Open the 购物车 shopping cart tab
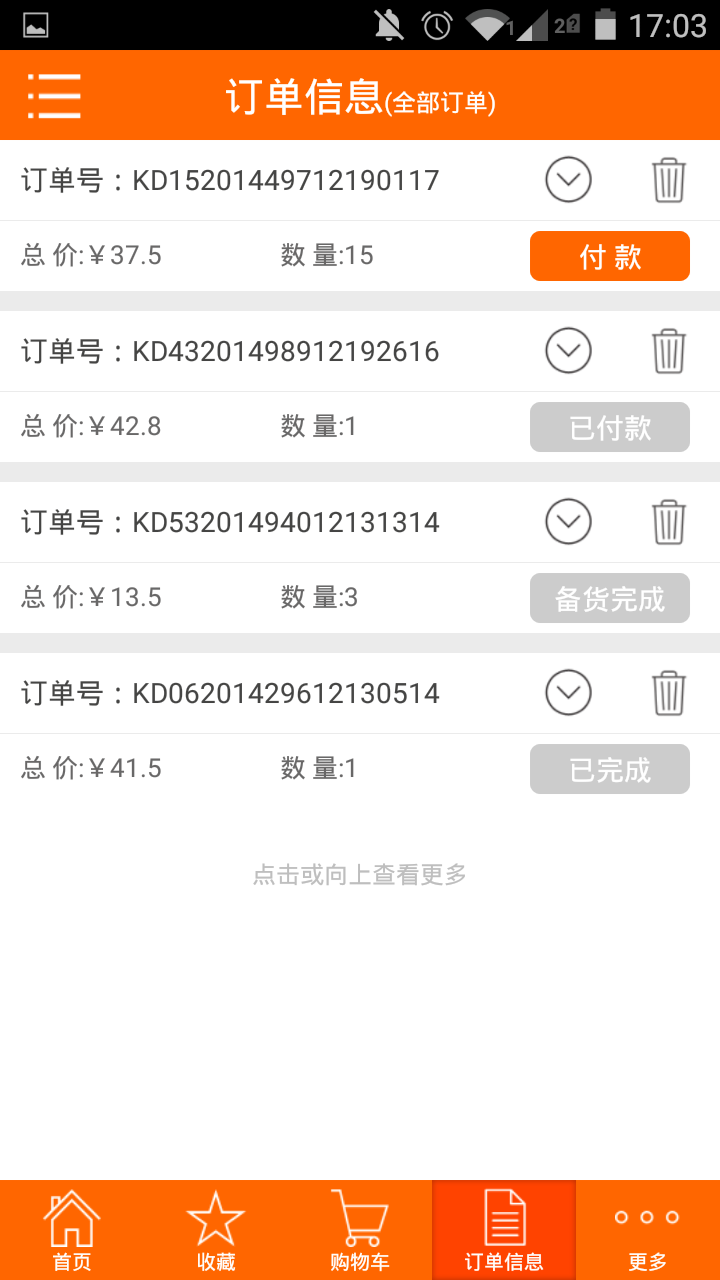 pyautogui.click(x=360, y=1230)
